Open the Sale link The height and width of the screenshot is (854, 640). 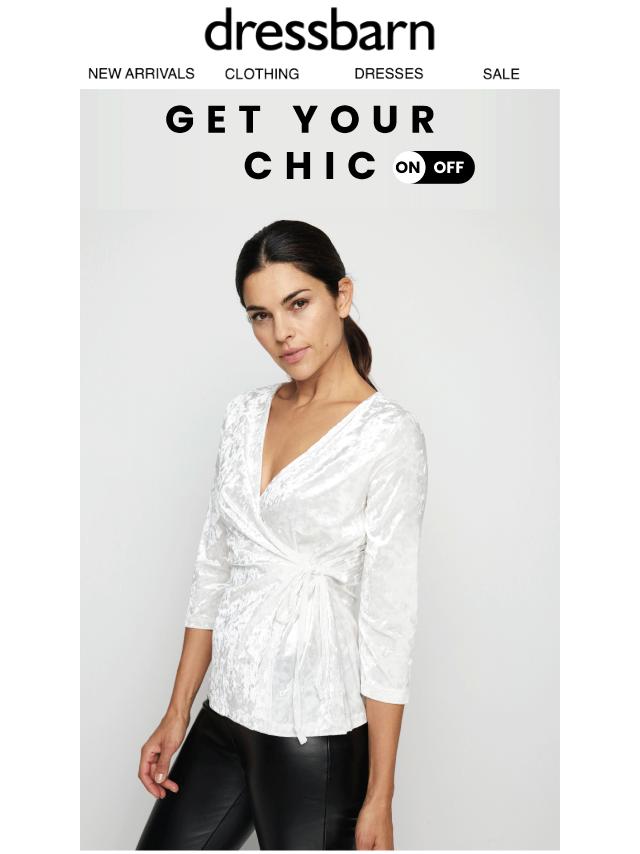[x=501, y=74]
